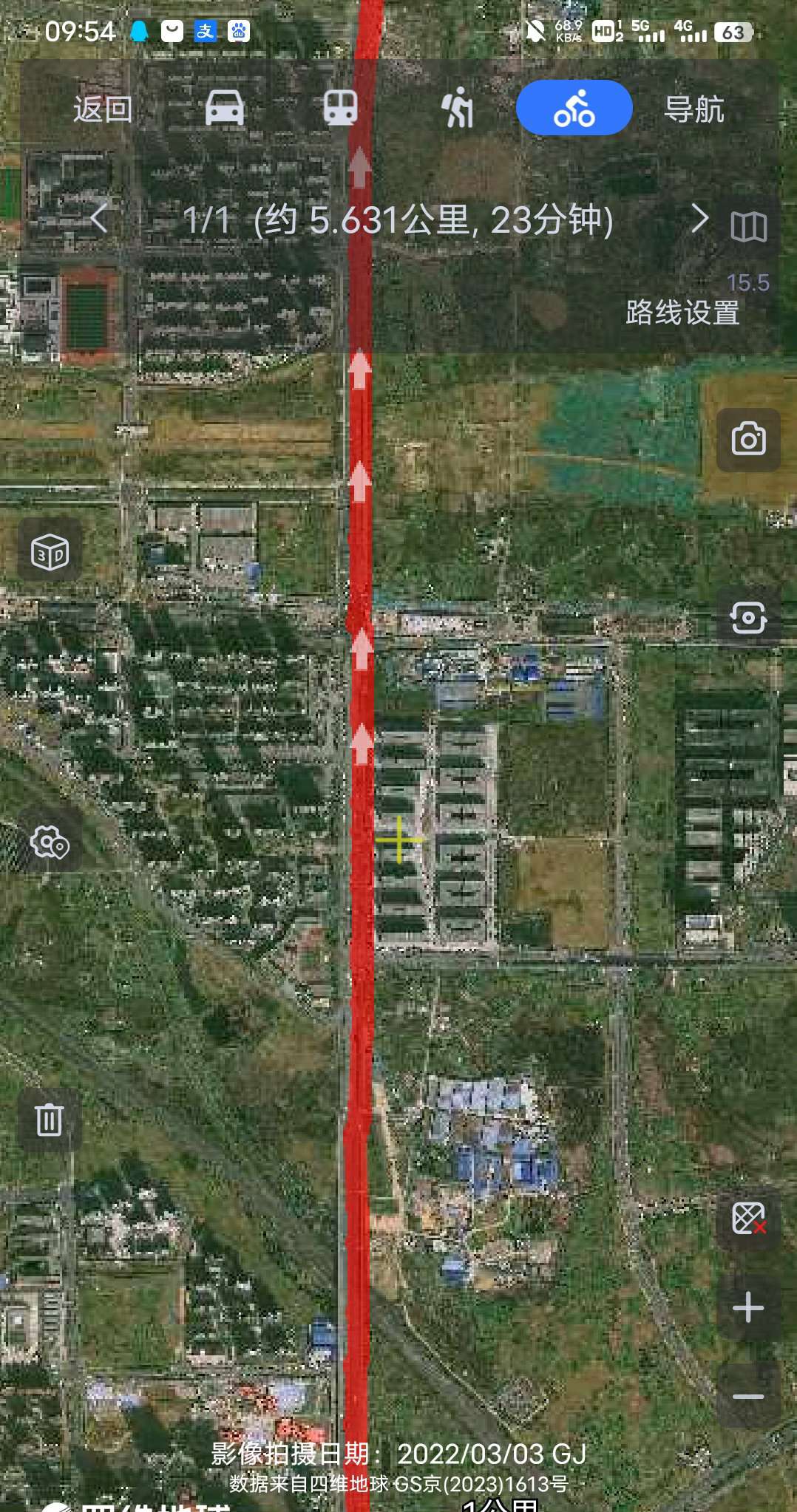The height and width of the screenshot is (1512, 797).
Task: Tap the screen capture focus icon
Action: 748,617
